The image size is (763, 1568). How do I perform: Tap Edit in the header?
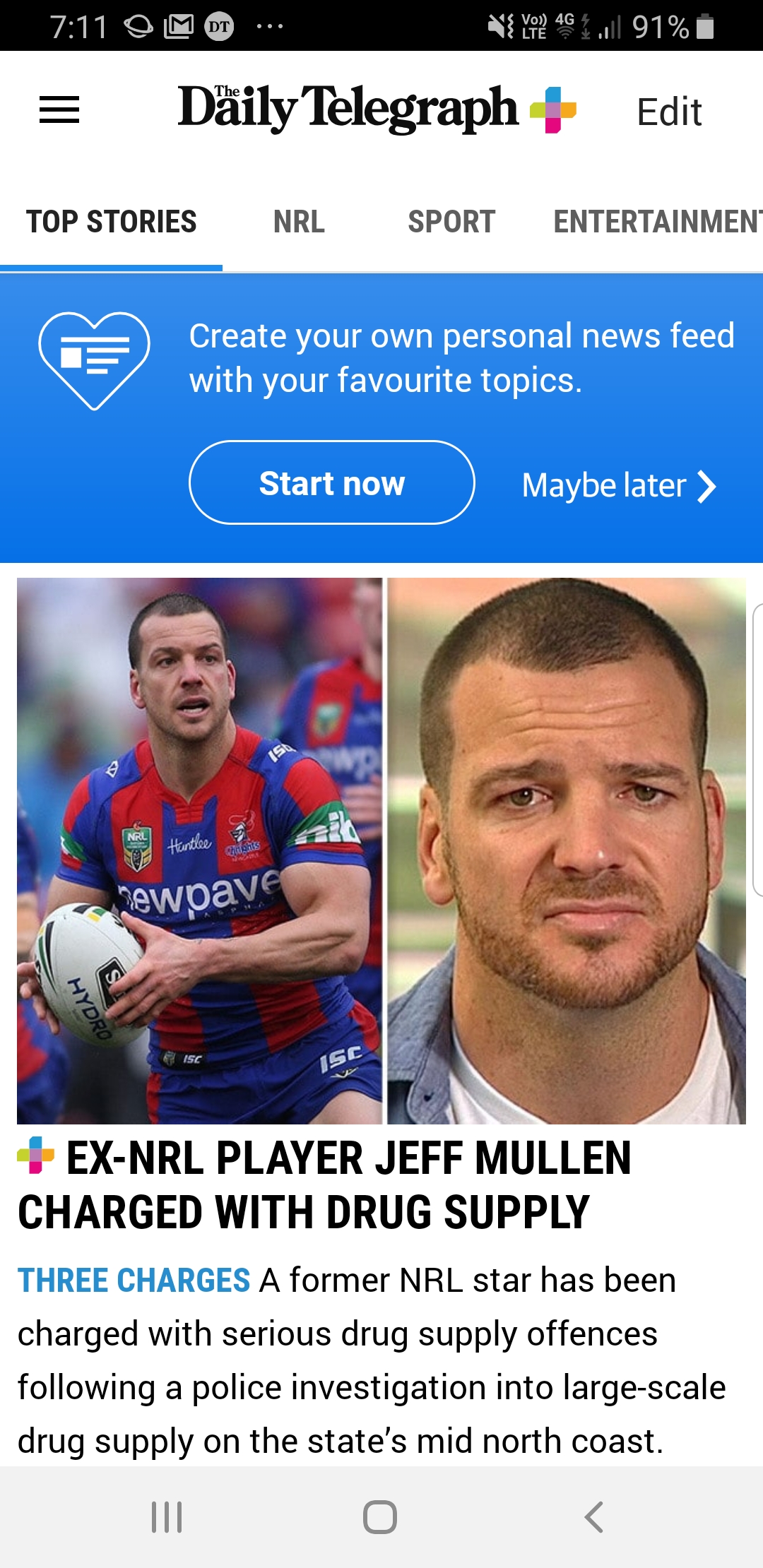(669, 112)
